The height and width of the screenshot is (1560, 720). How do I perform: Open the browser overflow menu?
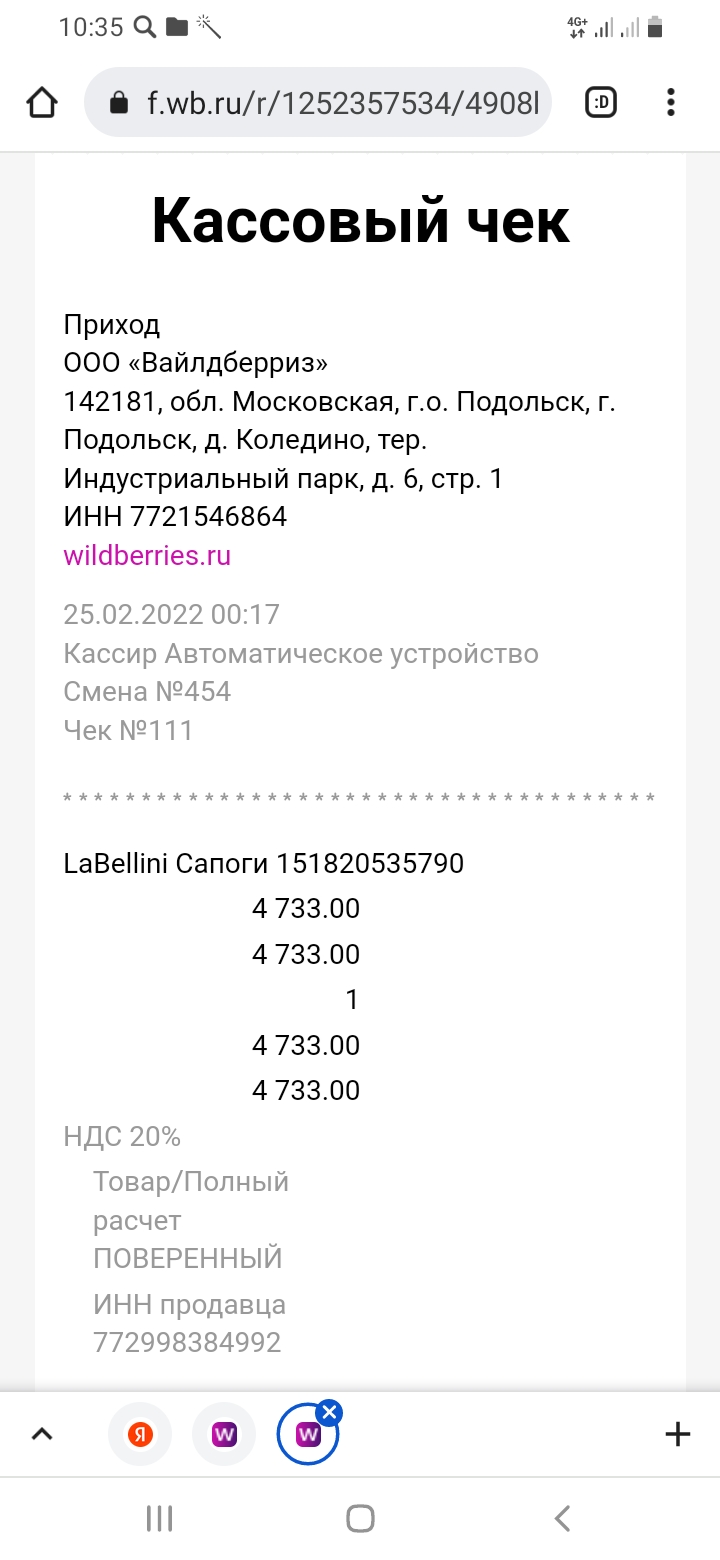point(671,102)
